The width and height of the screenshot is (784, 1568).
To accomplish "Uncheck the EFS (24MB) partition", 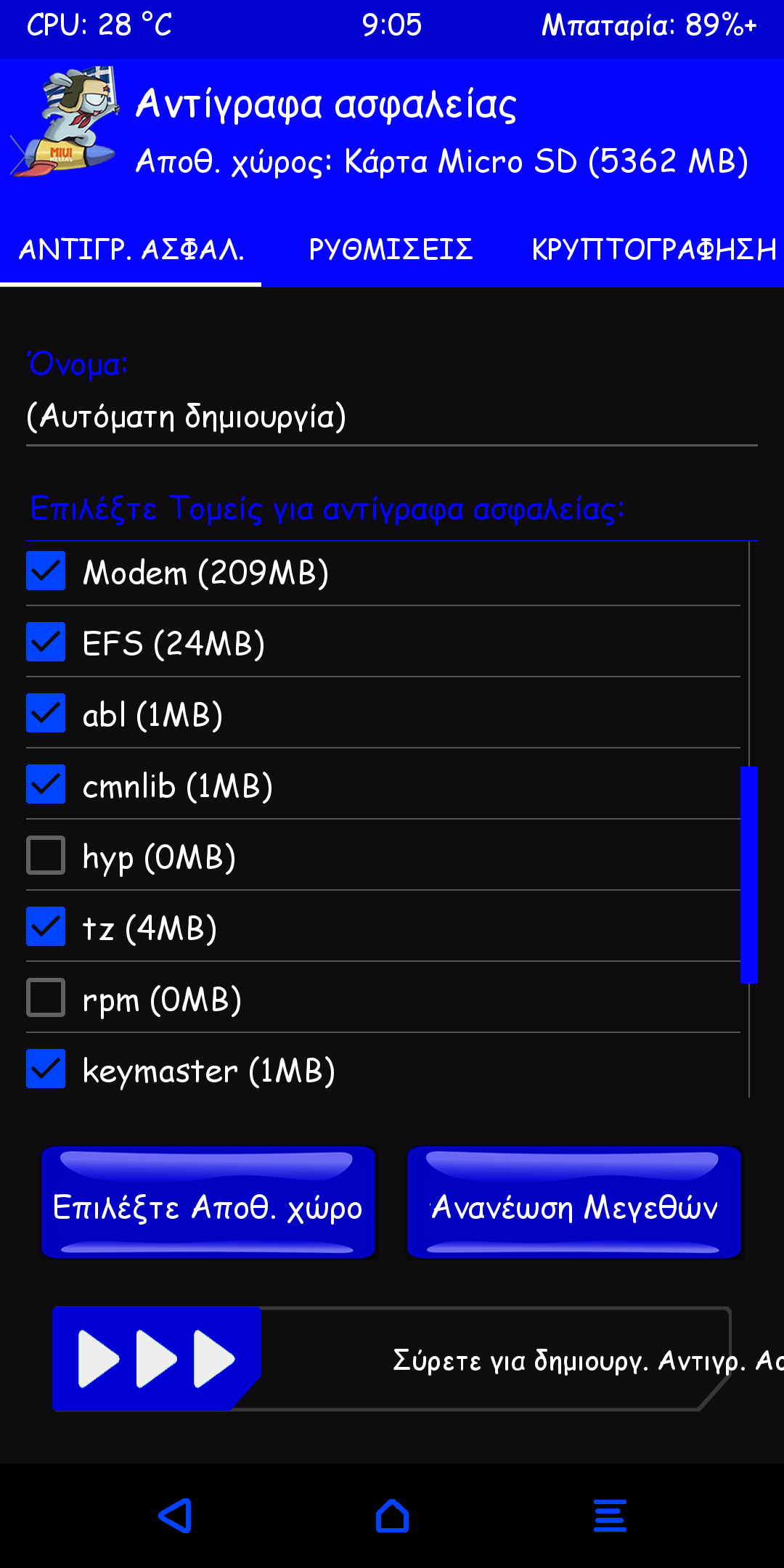I will pyautogui.click(x=46, y=642).
